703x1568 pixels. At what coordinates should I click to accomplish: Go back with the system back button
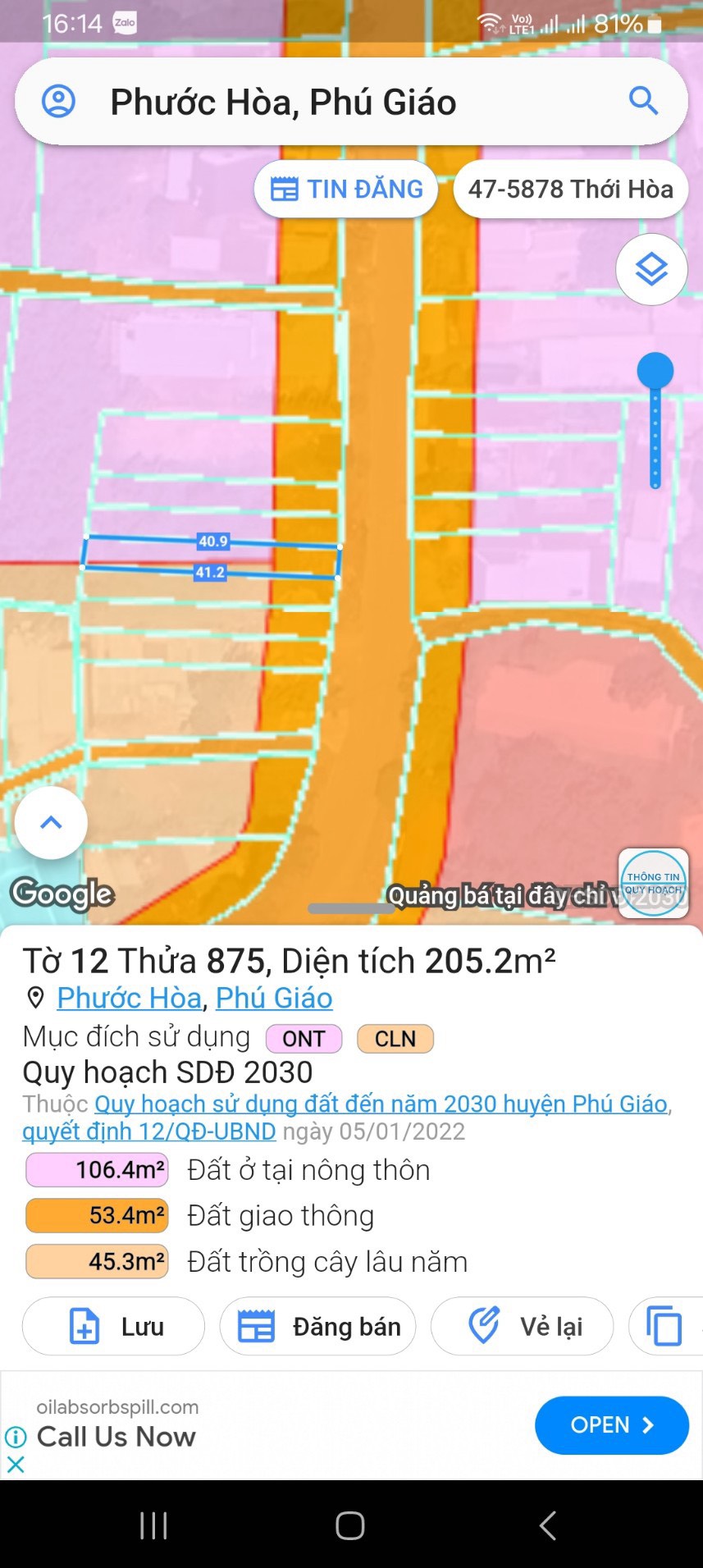[548, 1525]
